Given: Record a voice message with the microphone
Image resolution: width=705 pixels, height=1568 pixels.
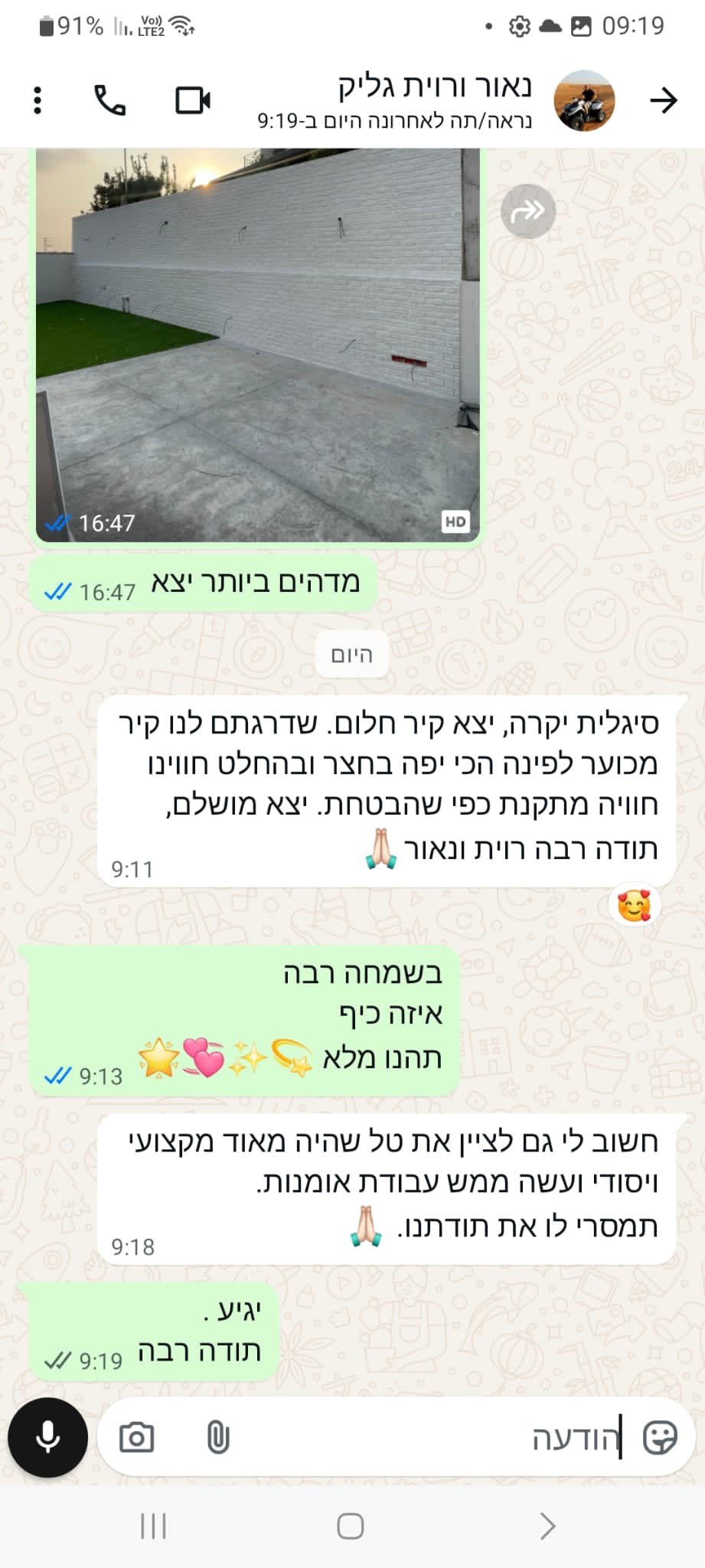Looking at the screenshot, I should [47, 1437].
